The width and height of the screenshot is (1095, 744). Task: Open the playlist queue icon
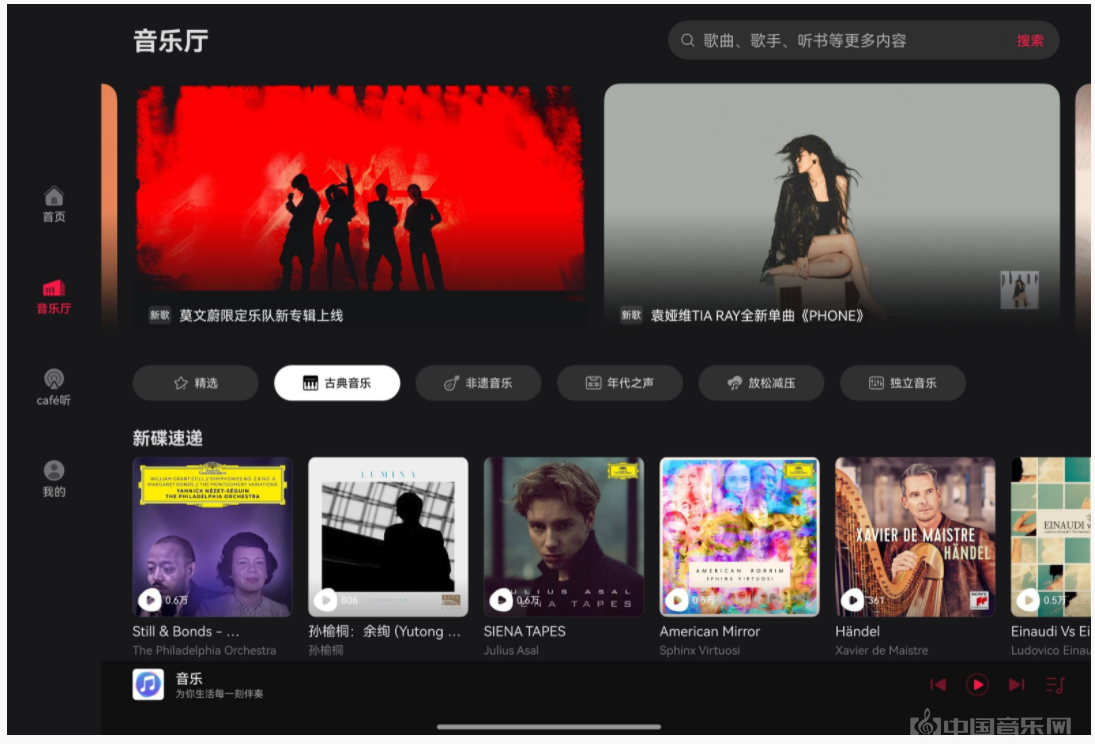click(x=1055, y=685)
